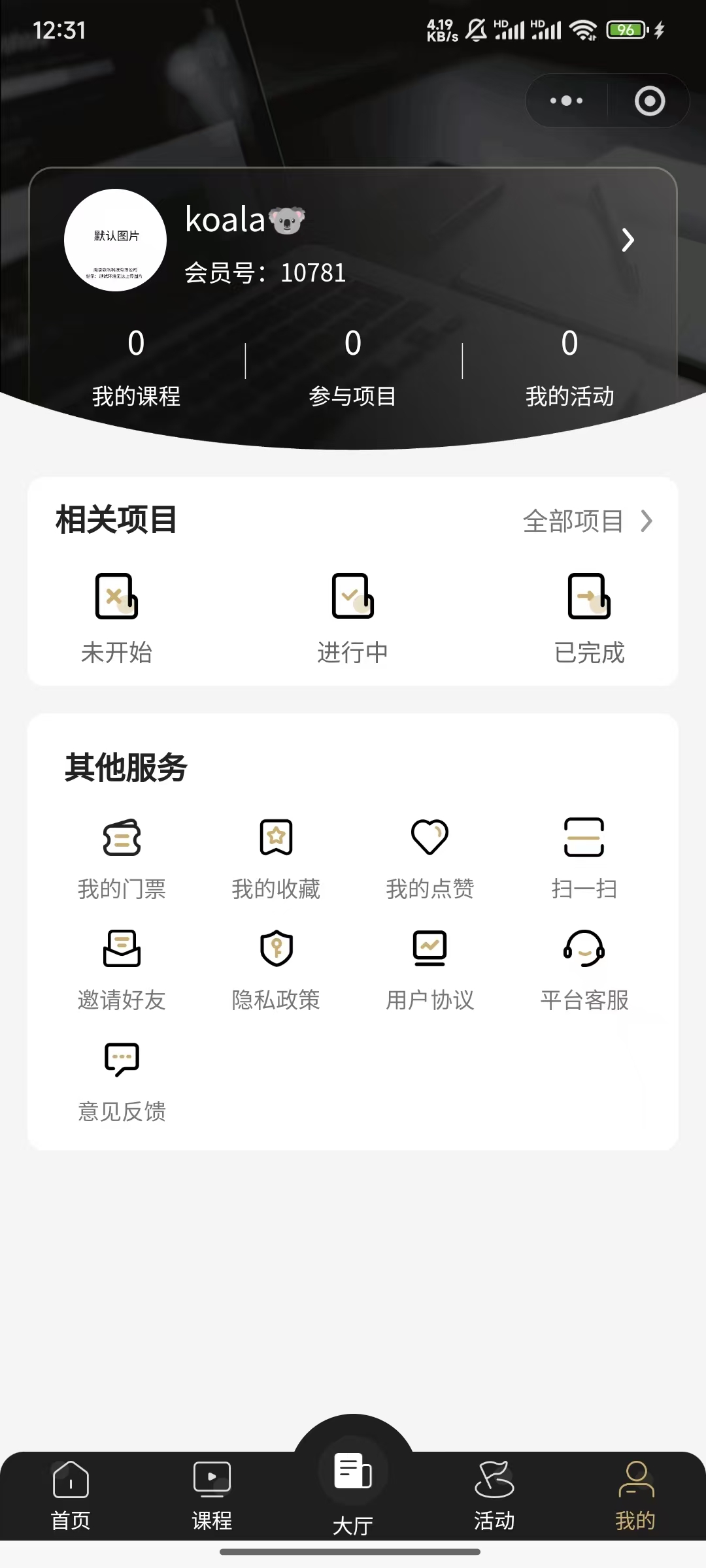Screen dimensions: 706x1568
Task: Open 意见反馈 feedback
Action: coord(122,1080)
